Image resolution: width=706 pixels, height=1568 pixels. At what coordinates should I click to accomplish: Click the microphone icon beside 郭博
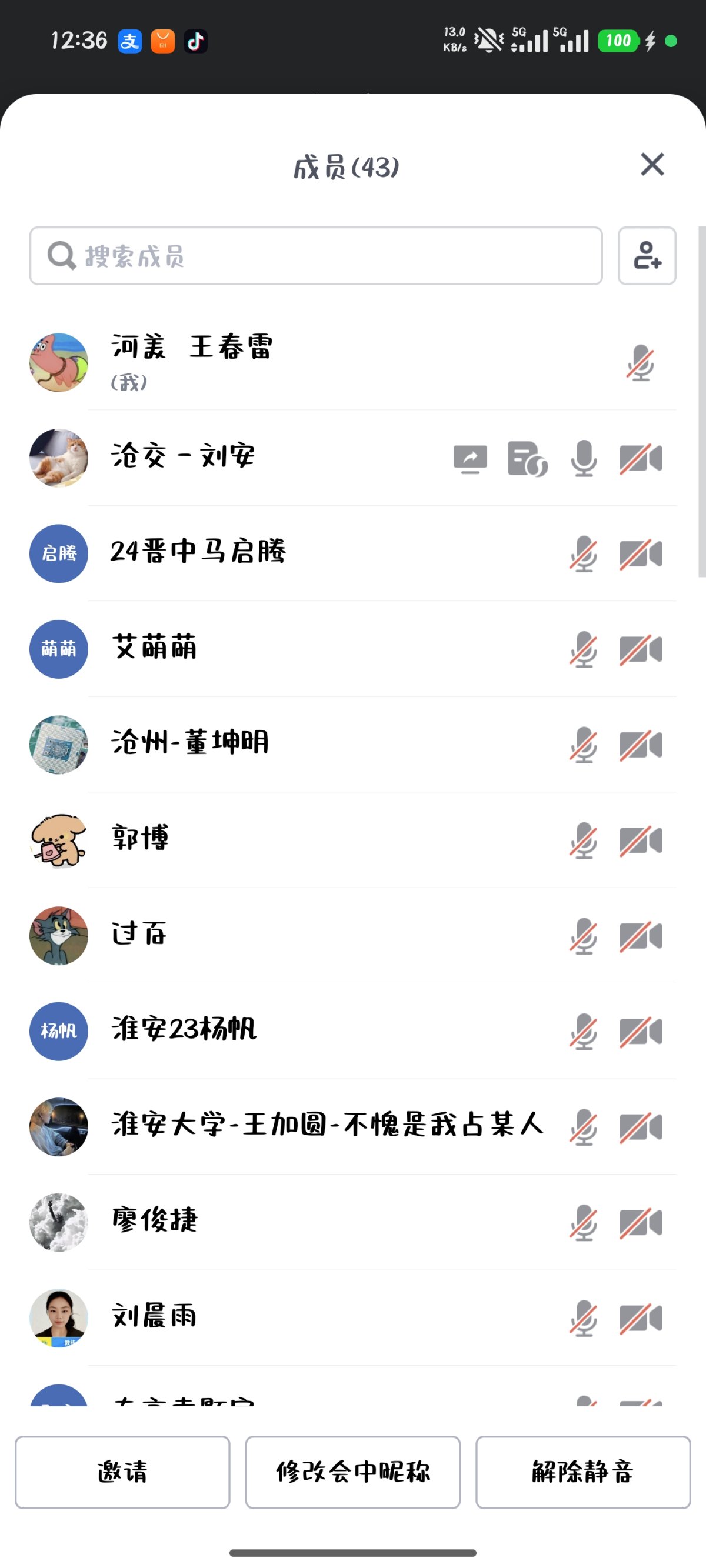pyautogui.click(x=582, y=840)
